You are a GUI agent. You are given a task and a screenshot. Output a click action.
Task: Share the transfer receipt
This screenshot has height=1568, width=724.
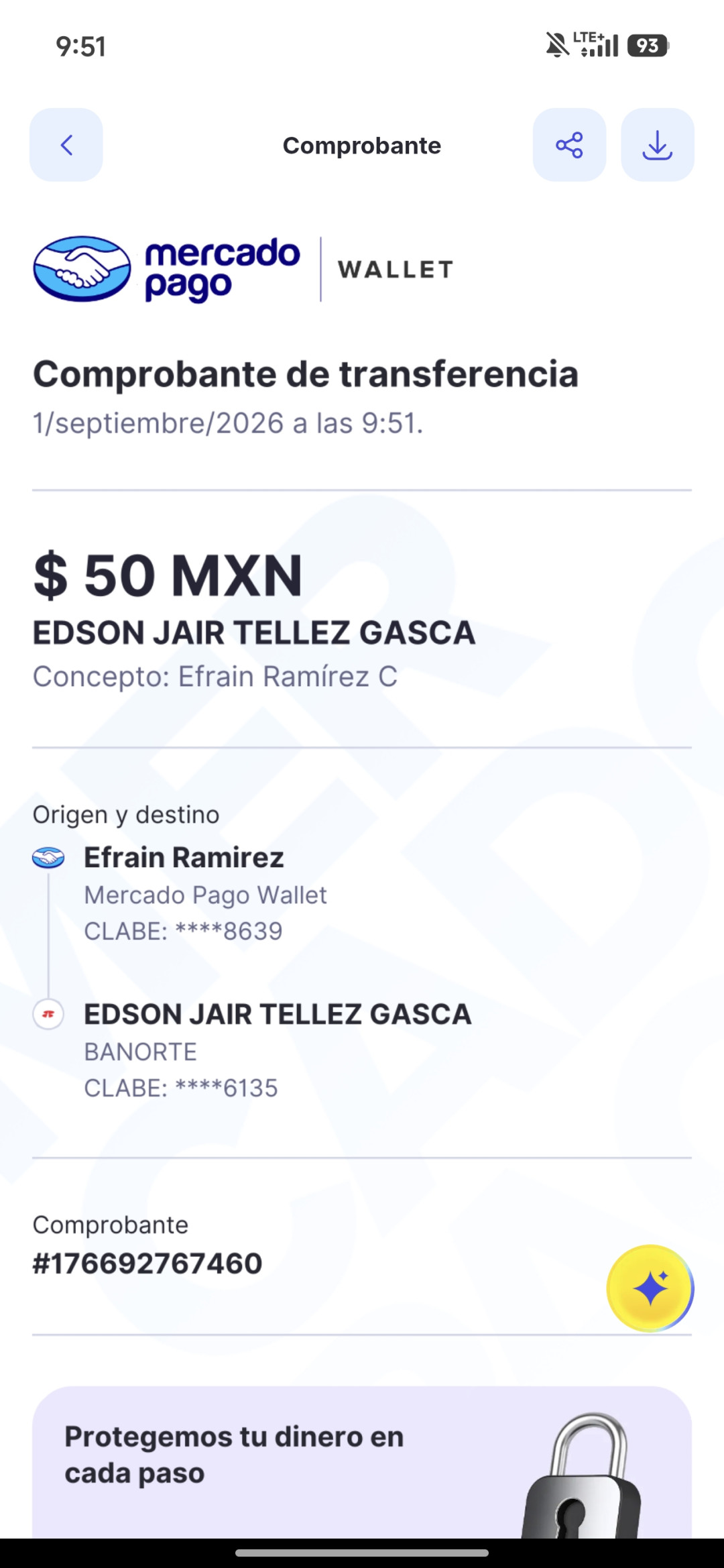click(569, 145)
